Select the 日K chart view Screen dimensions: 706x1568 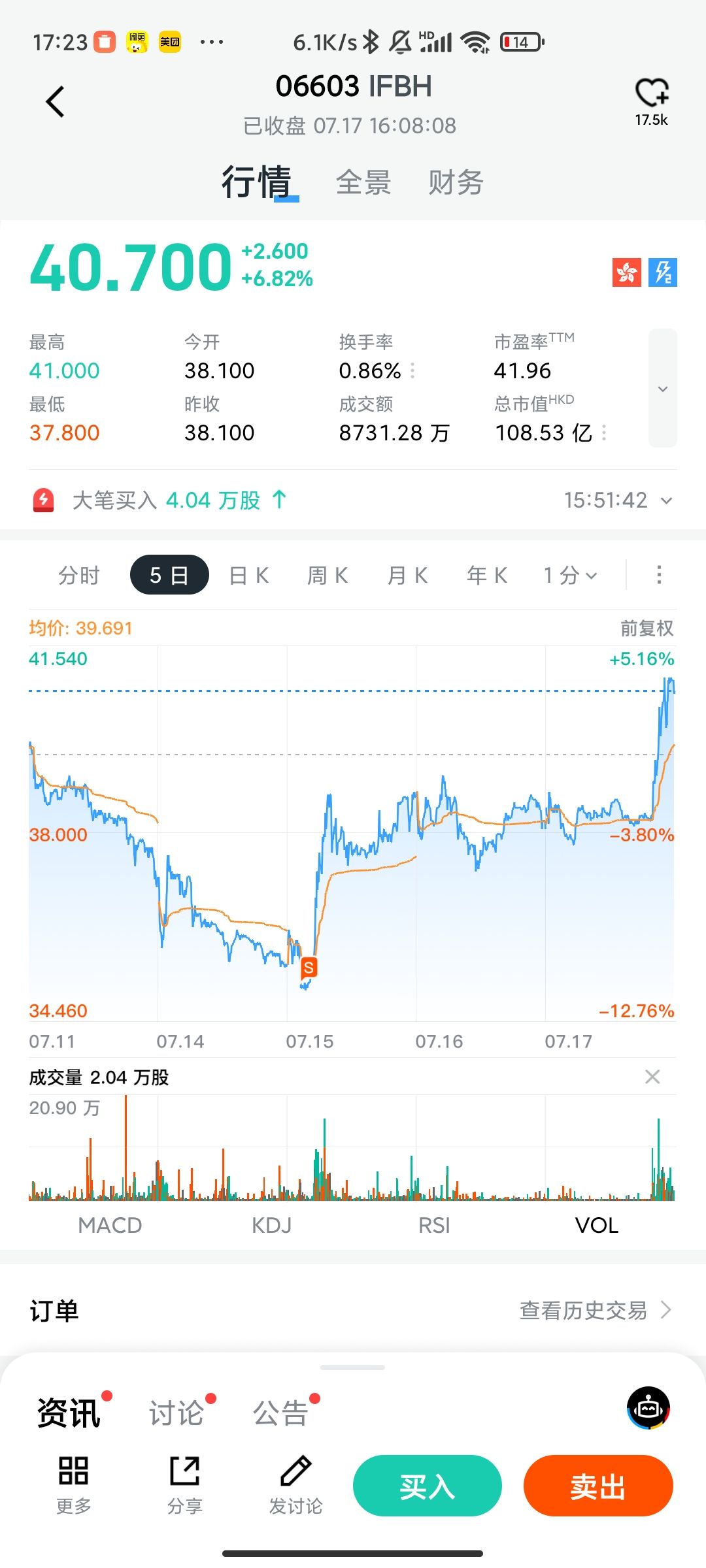click(249, 576)
